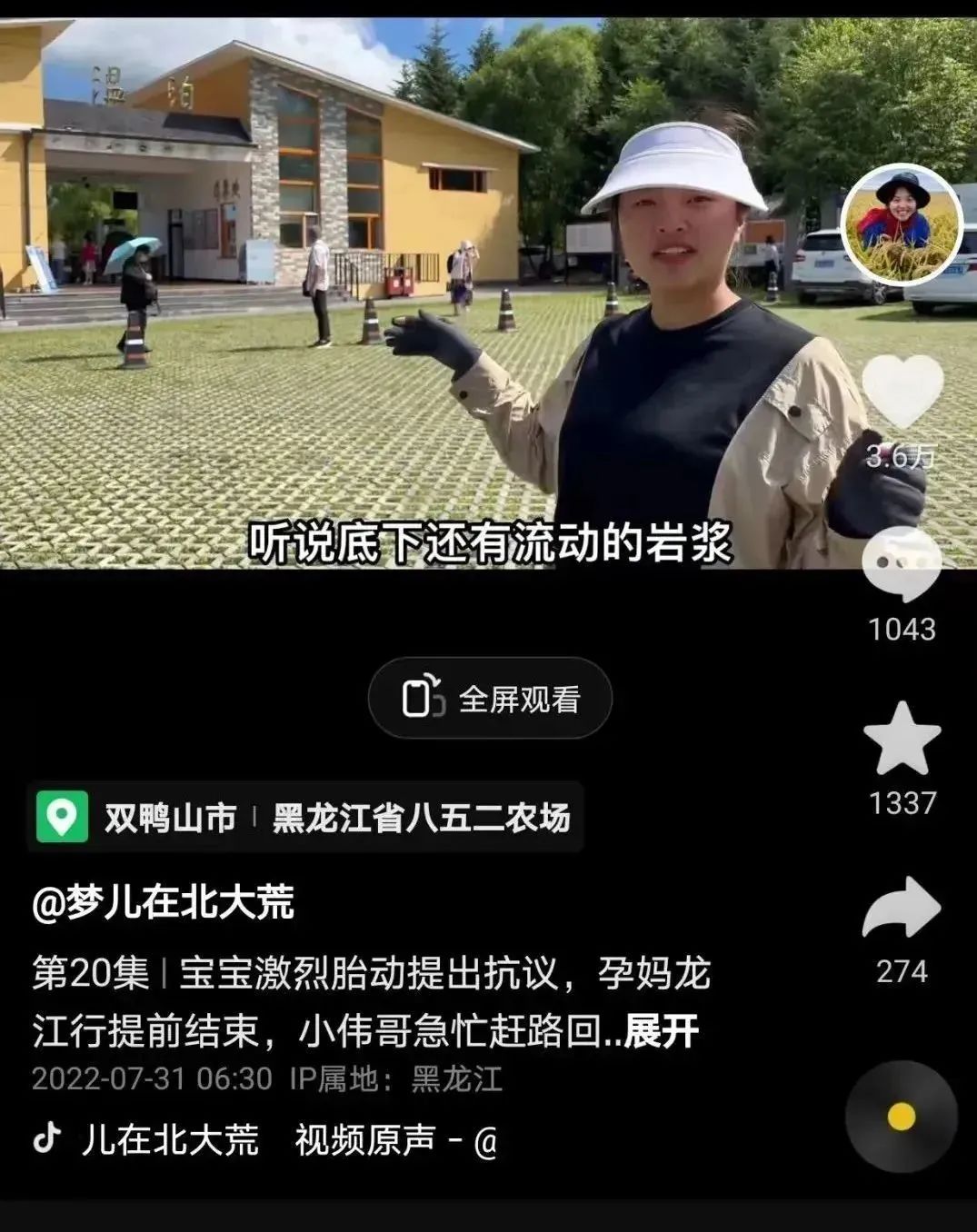Tap the 274 share count label
This screenshot has height=1232, width=977.
[x=902, y=969]
